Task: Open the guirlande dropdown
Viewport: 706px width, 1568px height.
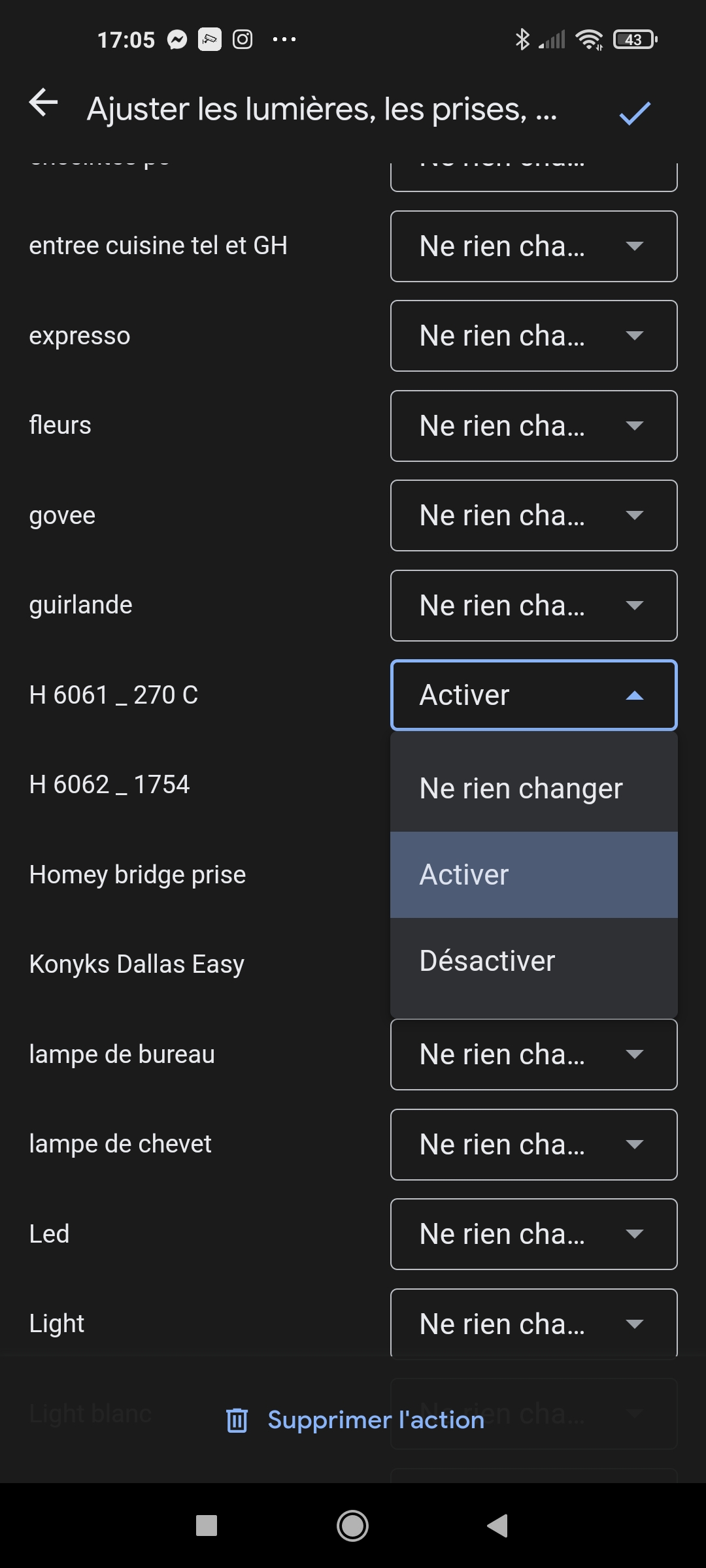Action: pos(534,606)
